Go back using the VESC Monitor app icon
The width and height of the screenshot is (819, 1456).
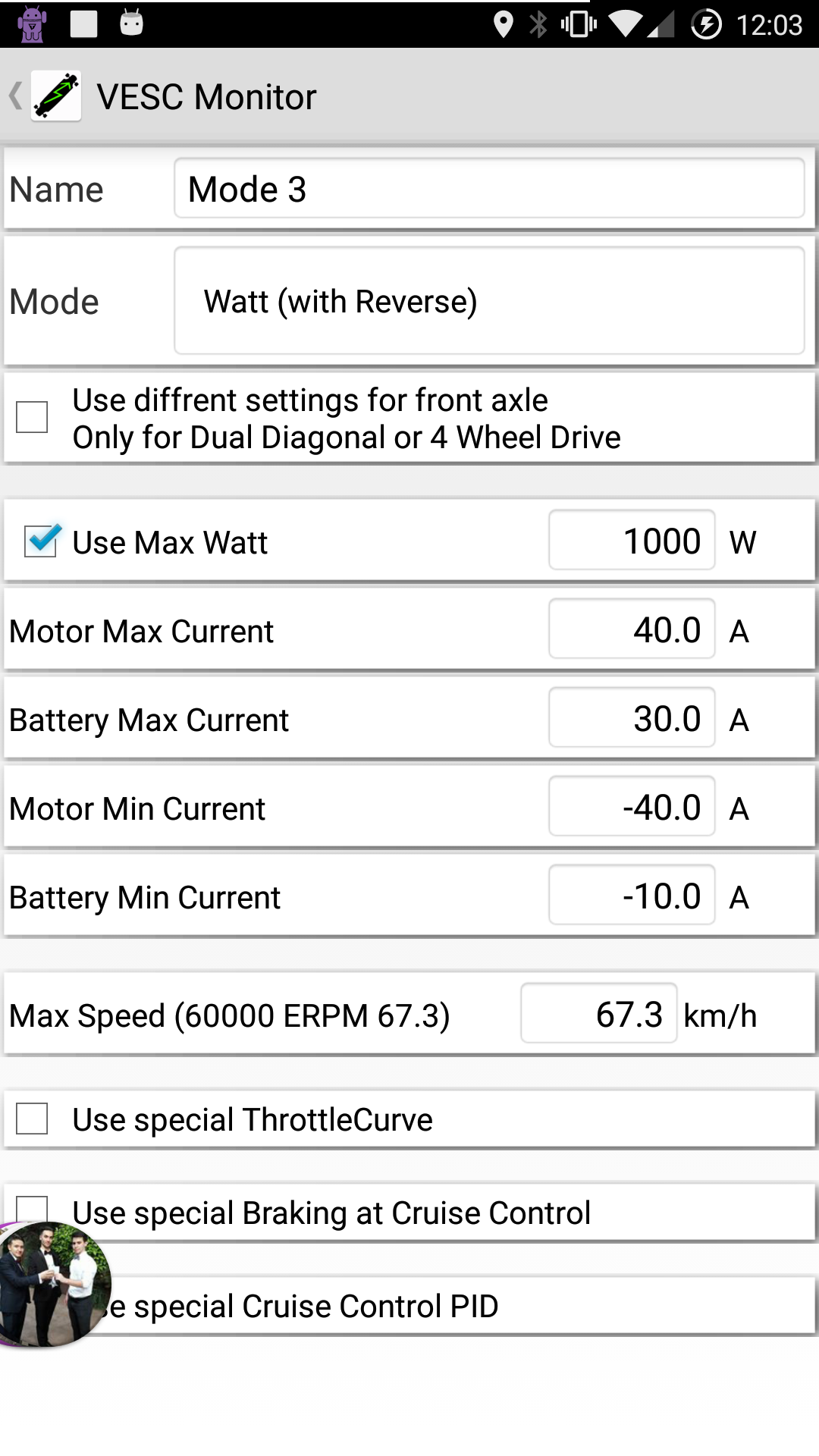(55, 96)
